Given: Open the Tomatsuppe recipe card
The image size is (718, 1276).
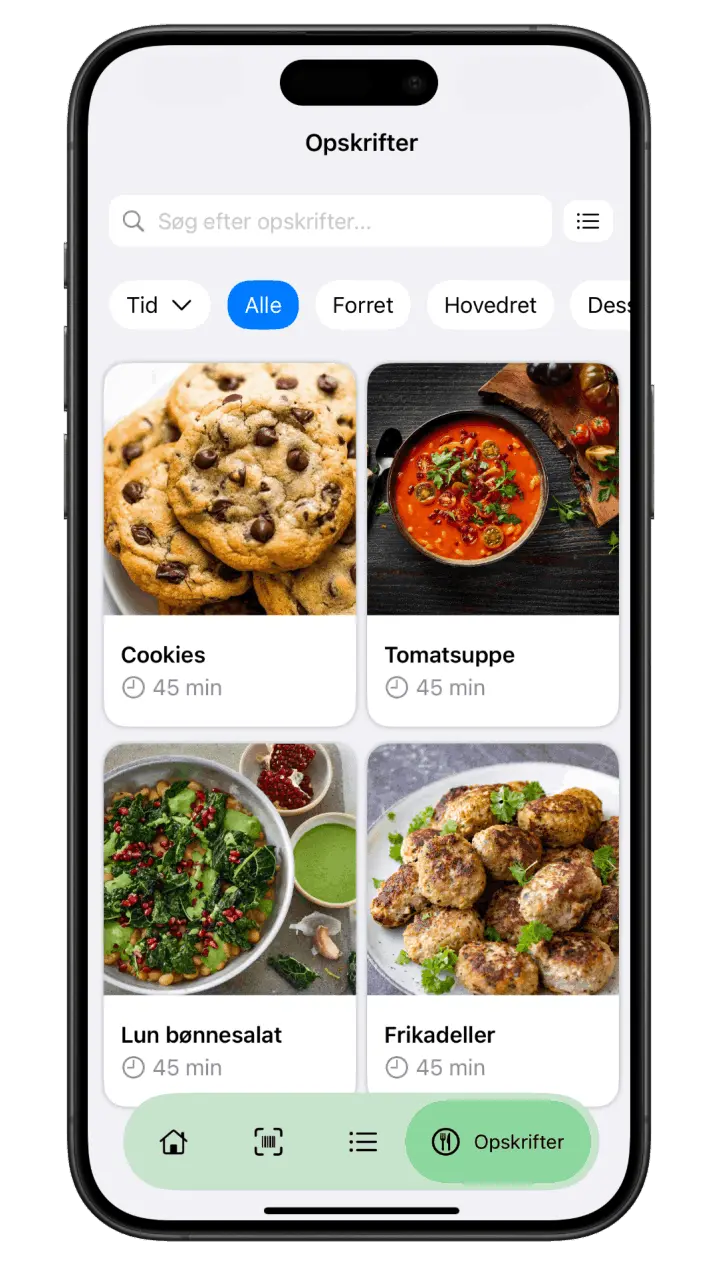Looking at the screenshot, I should tap(493, 543).
